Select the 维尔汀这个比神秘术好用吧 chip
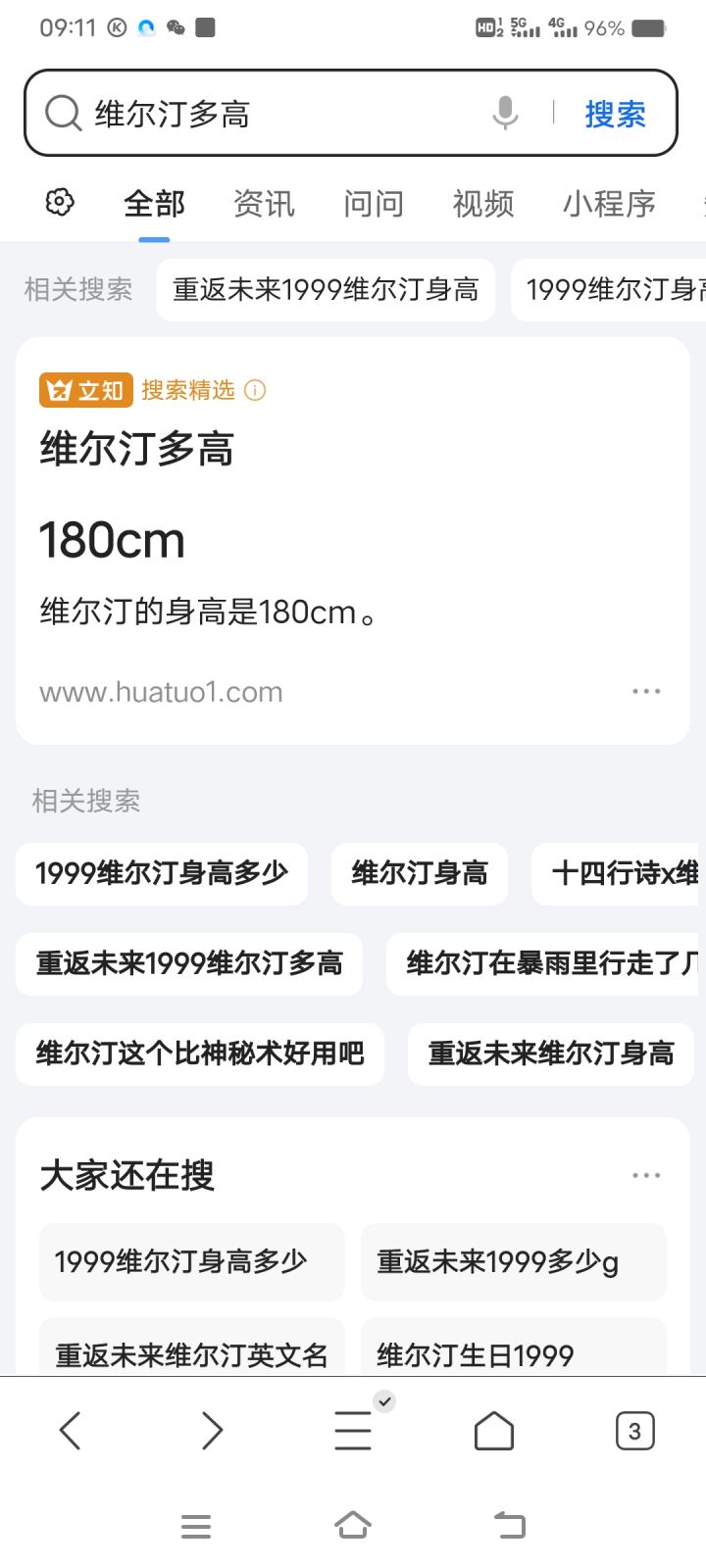Viewport: 706px width, 1568px height. pos(200,1053)
